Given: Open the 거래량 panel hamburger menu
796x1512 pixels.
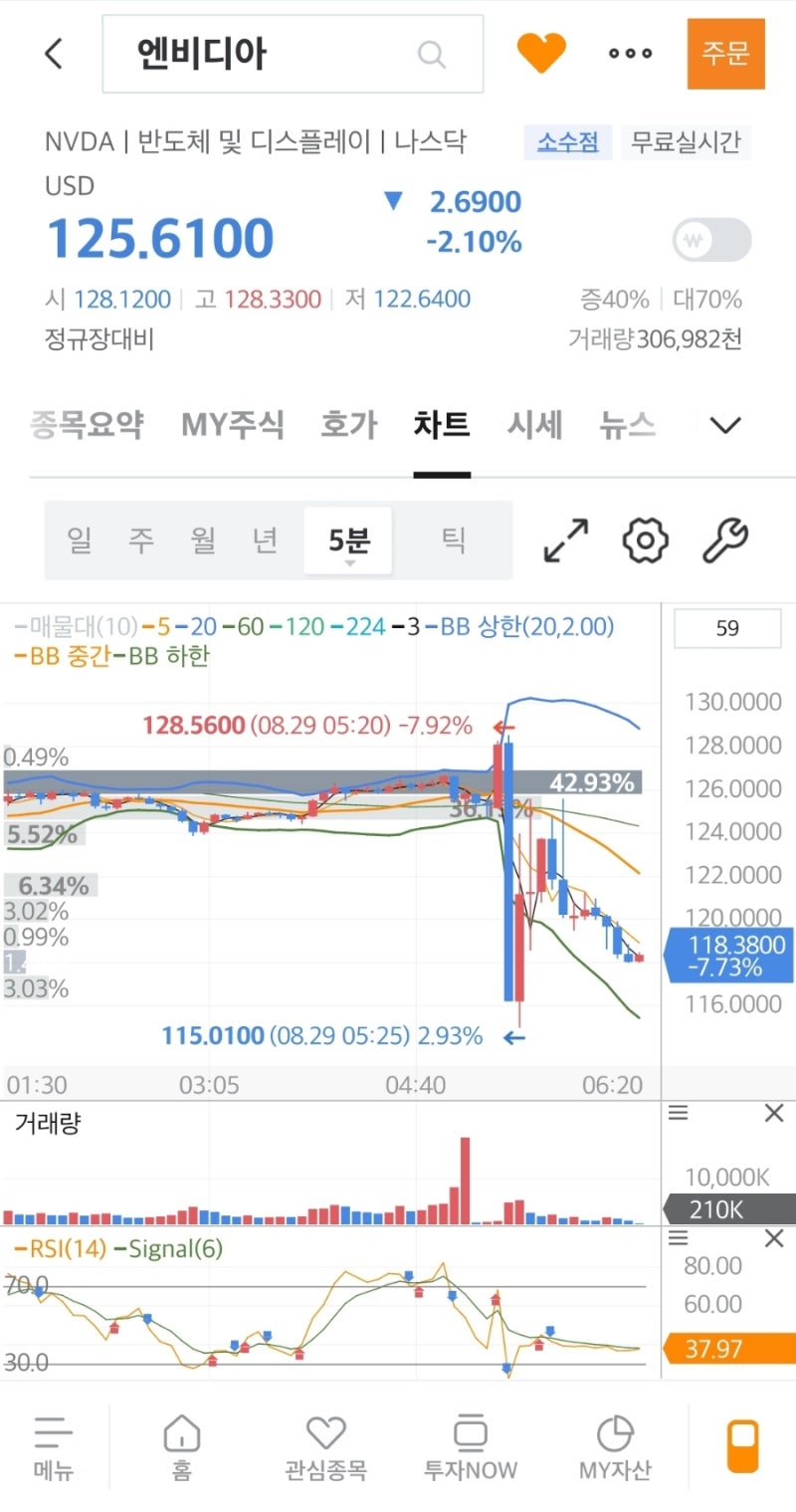Looking at the screenshot, I should tap(679, 1113).
